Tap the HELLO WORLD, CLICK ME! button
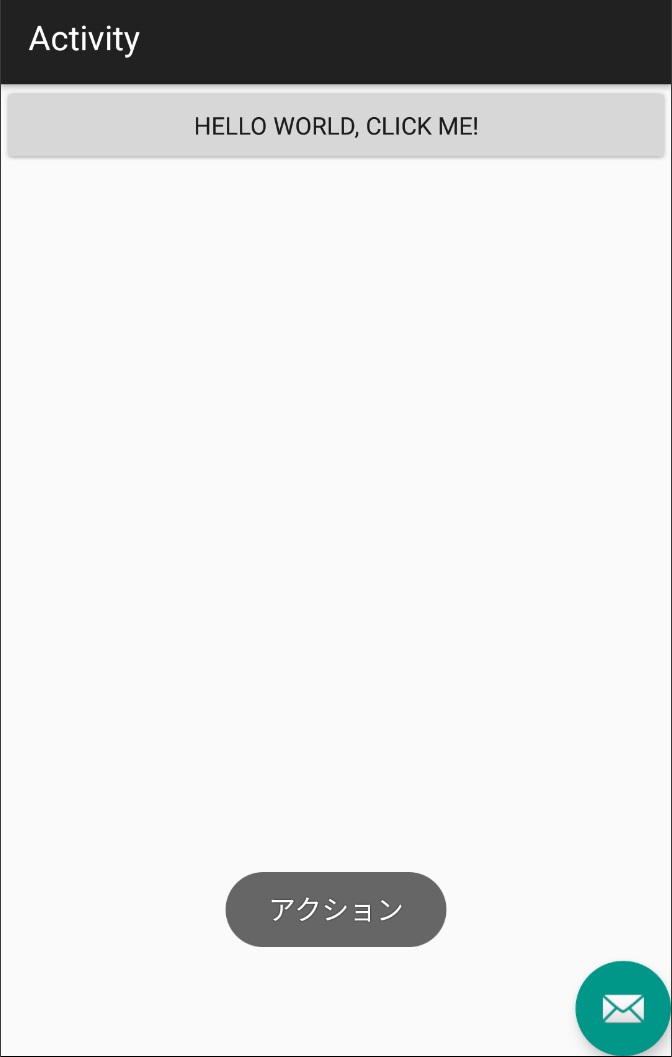 (x=336, y=126)
